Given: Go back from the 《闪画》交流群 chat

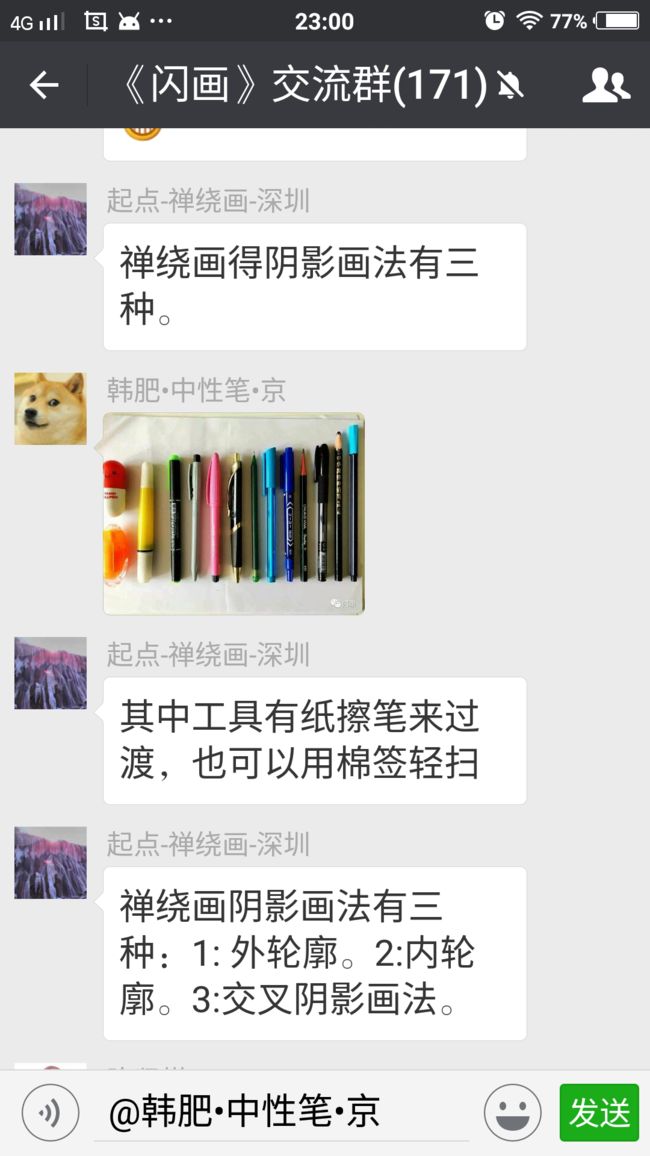Looking at the screenshot, I should pyautogui.click(x=43, y=86).
